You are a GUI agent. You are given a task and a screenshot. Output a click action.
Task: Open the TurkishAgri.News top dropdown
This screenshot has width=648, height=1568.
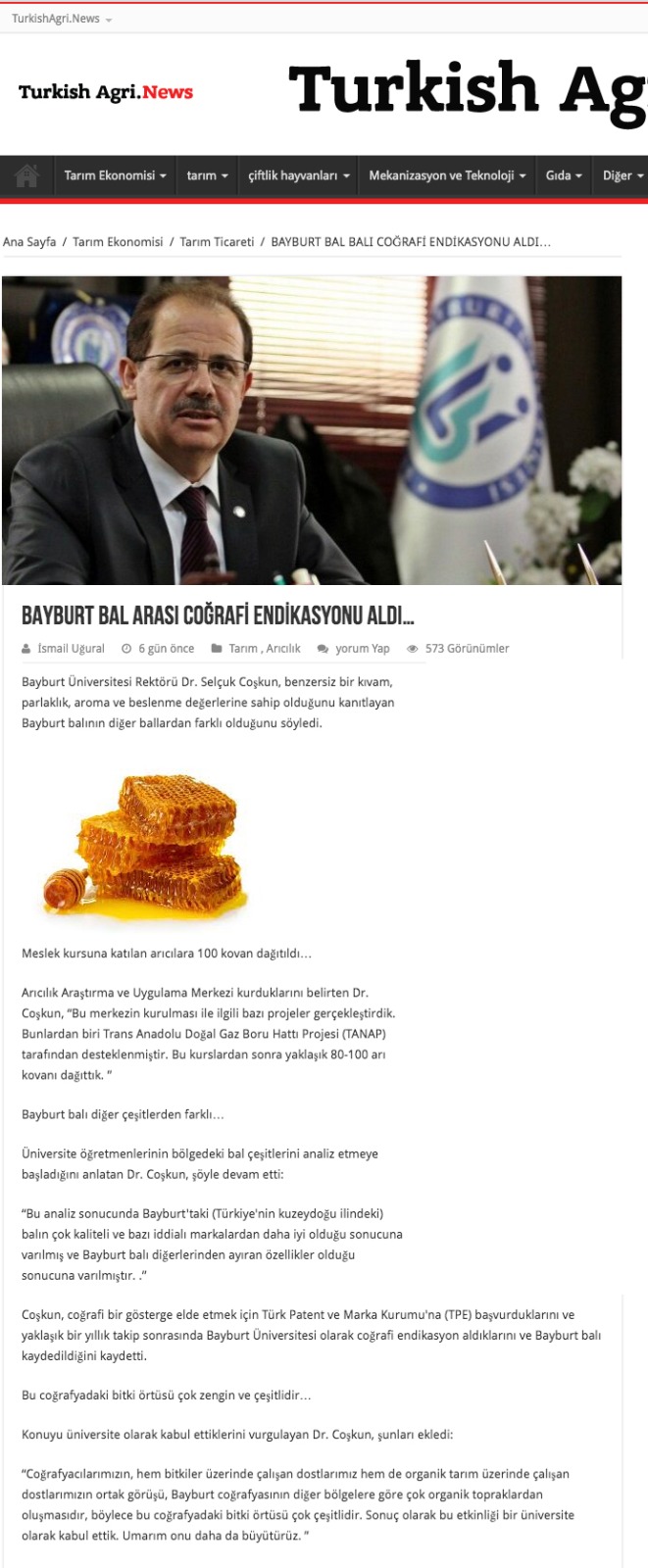(62, 19)
